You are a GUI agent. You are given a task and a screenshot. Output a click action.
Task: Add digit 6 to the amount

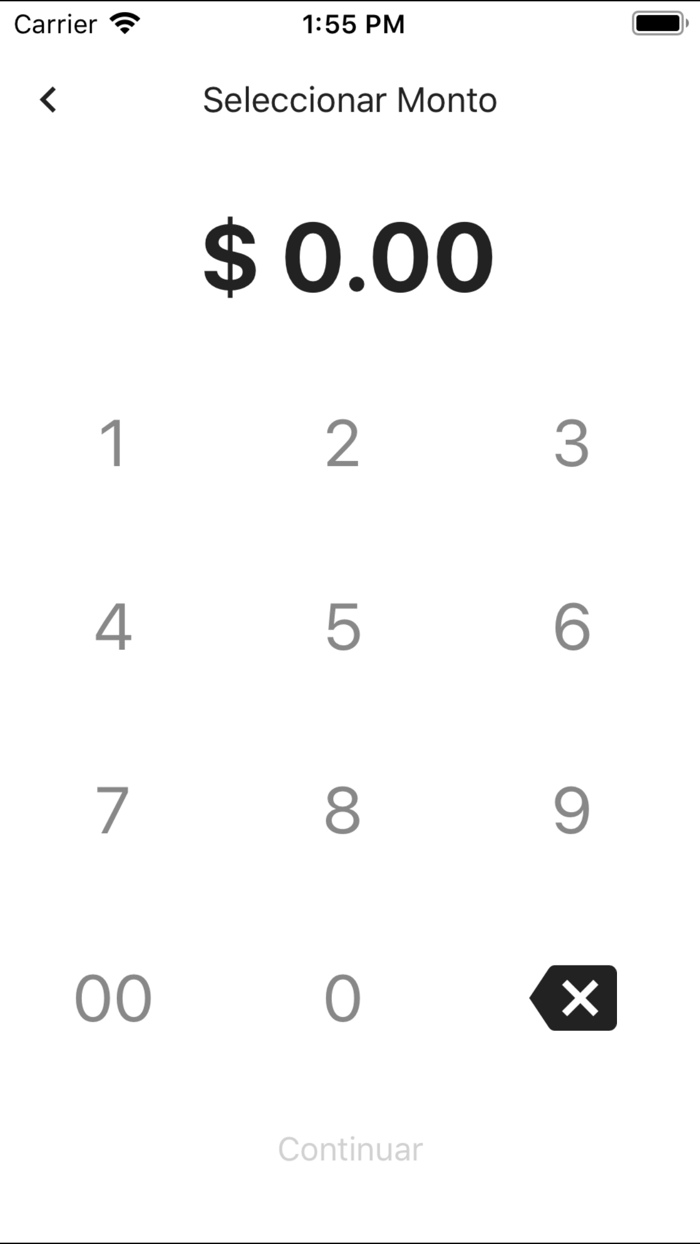(571, 627)
